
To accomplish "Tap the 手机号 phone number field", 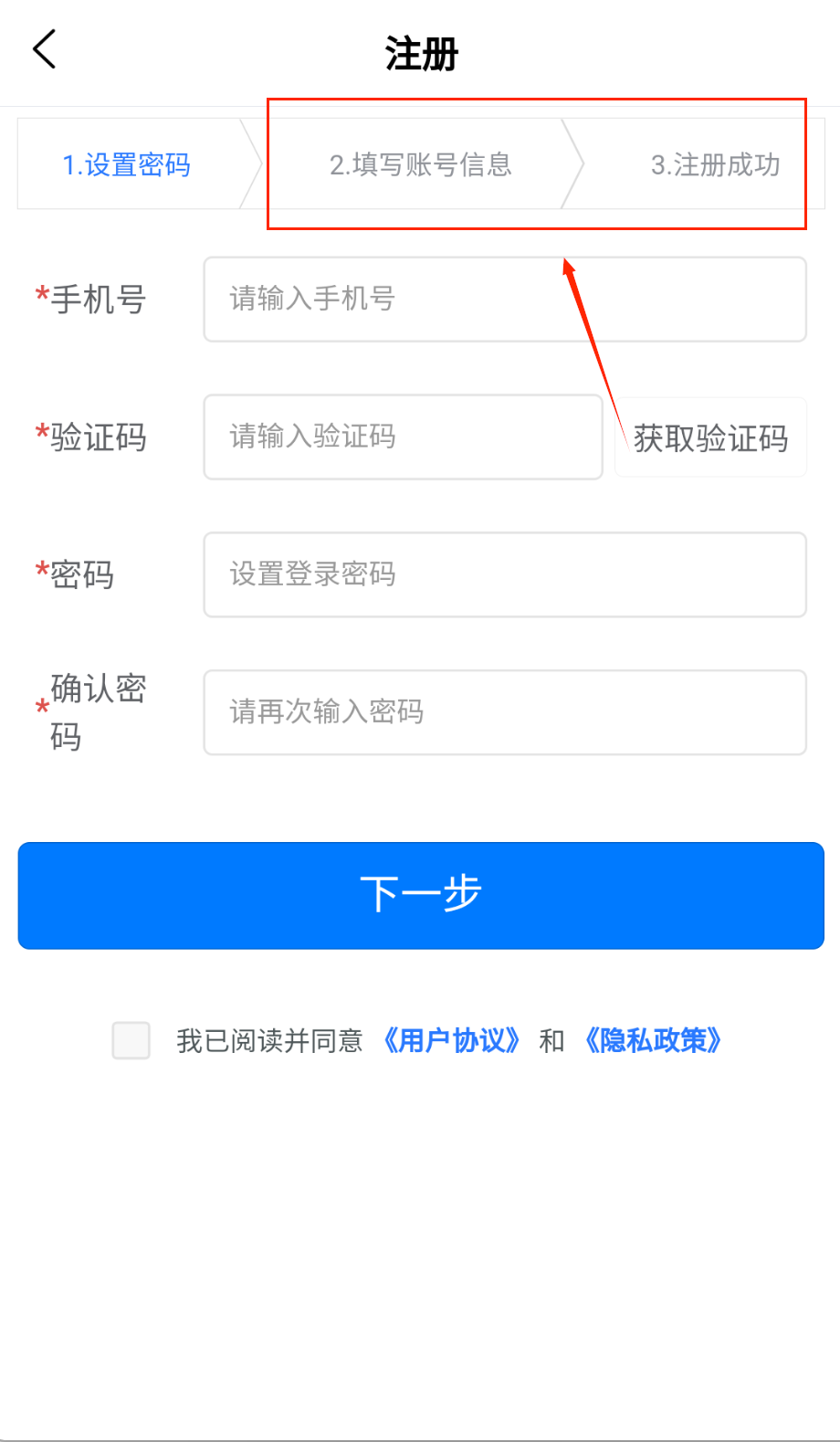I will coord(504,300).
